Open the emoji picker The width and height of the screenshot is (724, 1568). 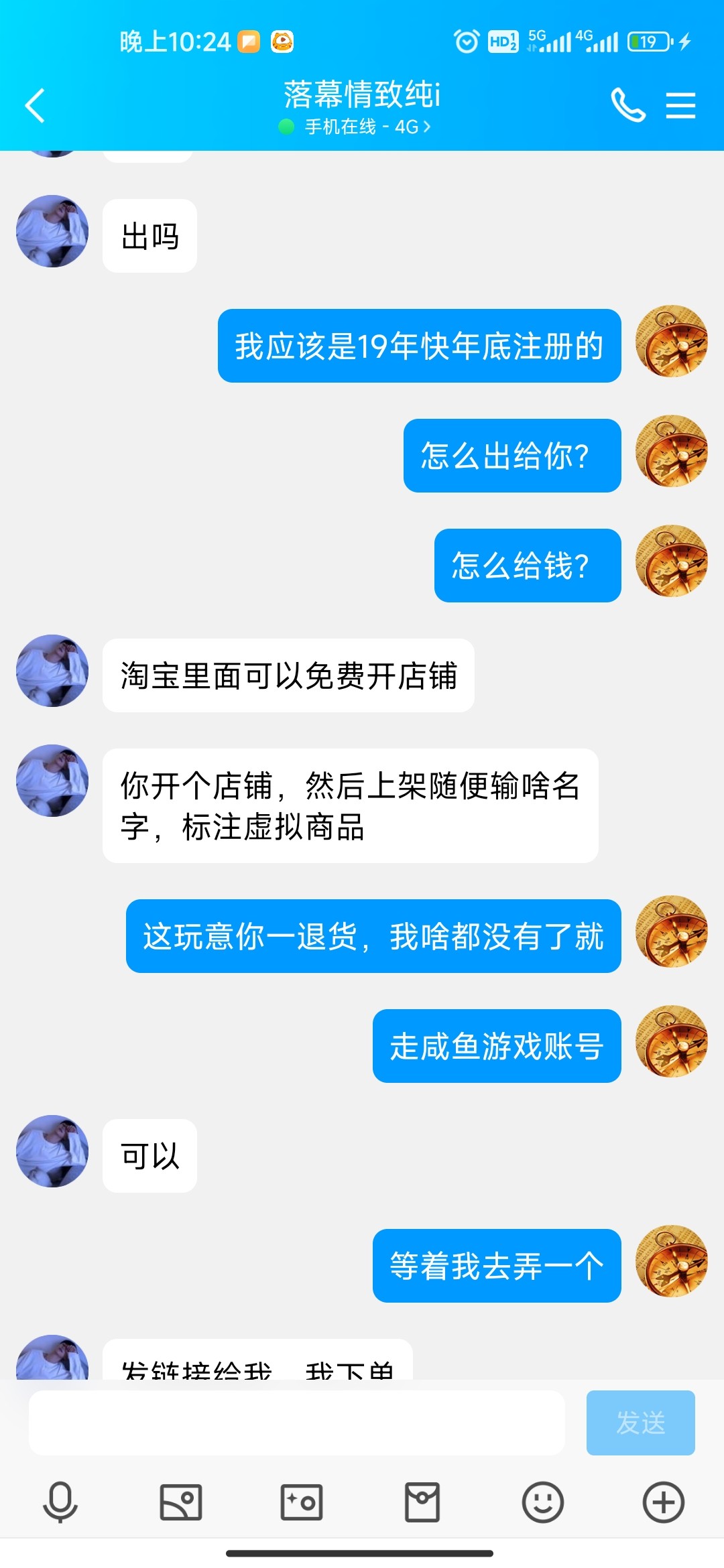tap(543, 1502)
